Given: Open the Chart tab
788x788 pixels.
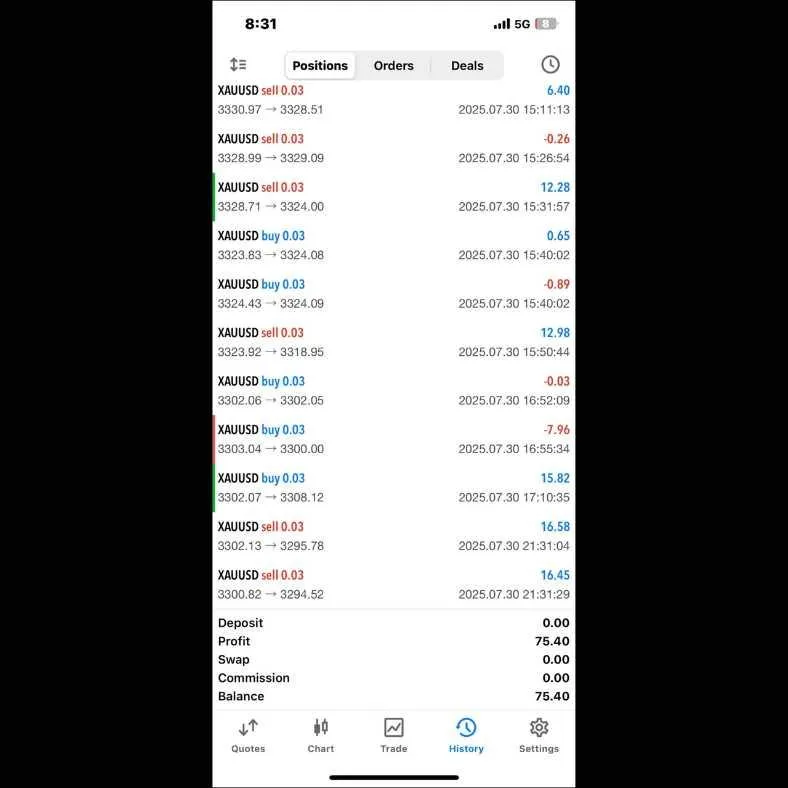Looking at the screenshot, I should [321, 735].
